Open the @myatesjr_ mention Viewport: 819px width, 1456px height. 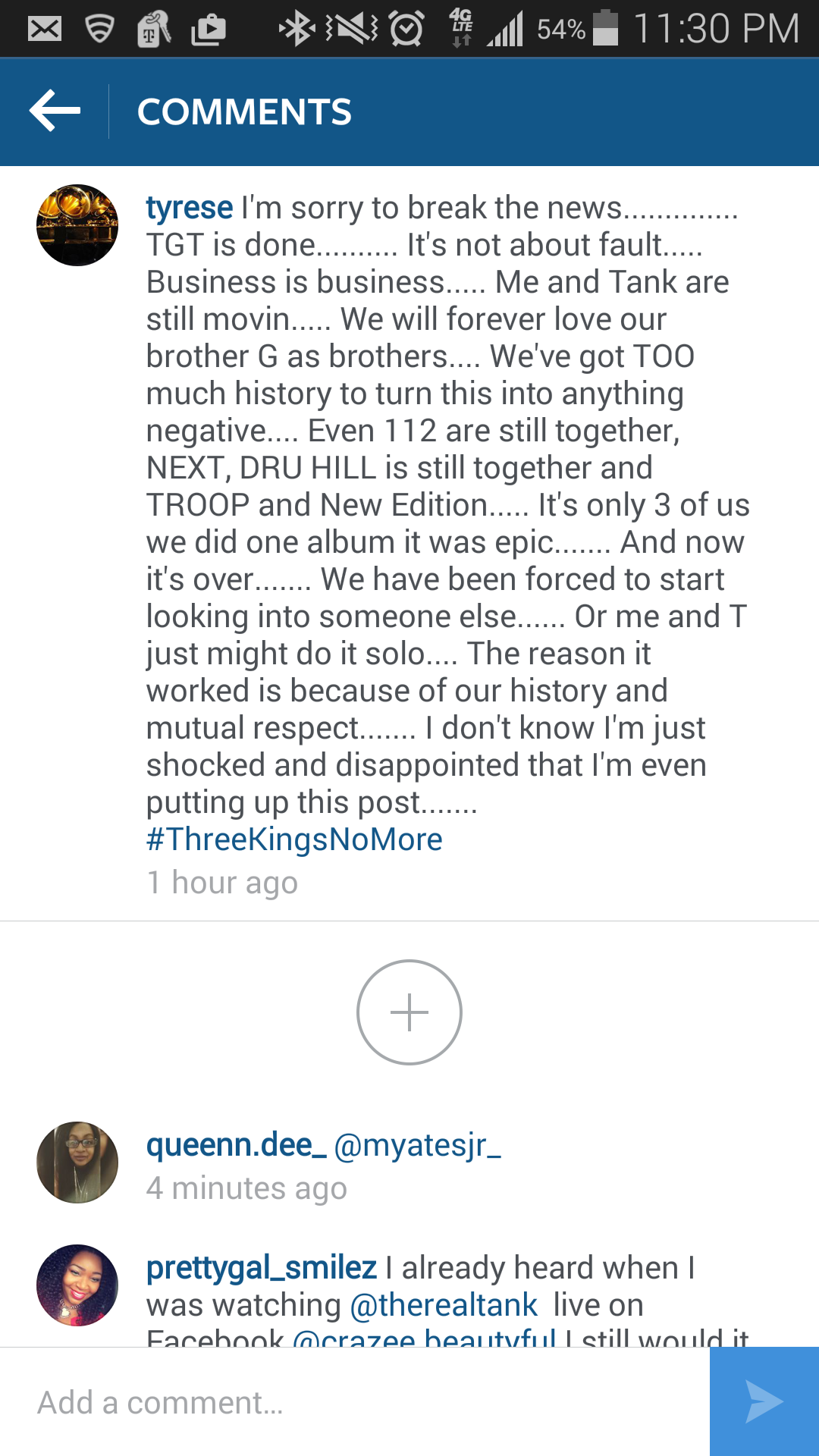417,1145
